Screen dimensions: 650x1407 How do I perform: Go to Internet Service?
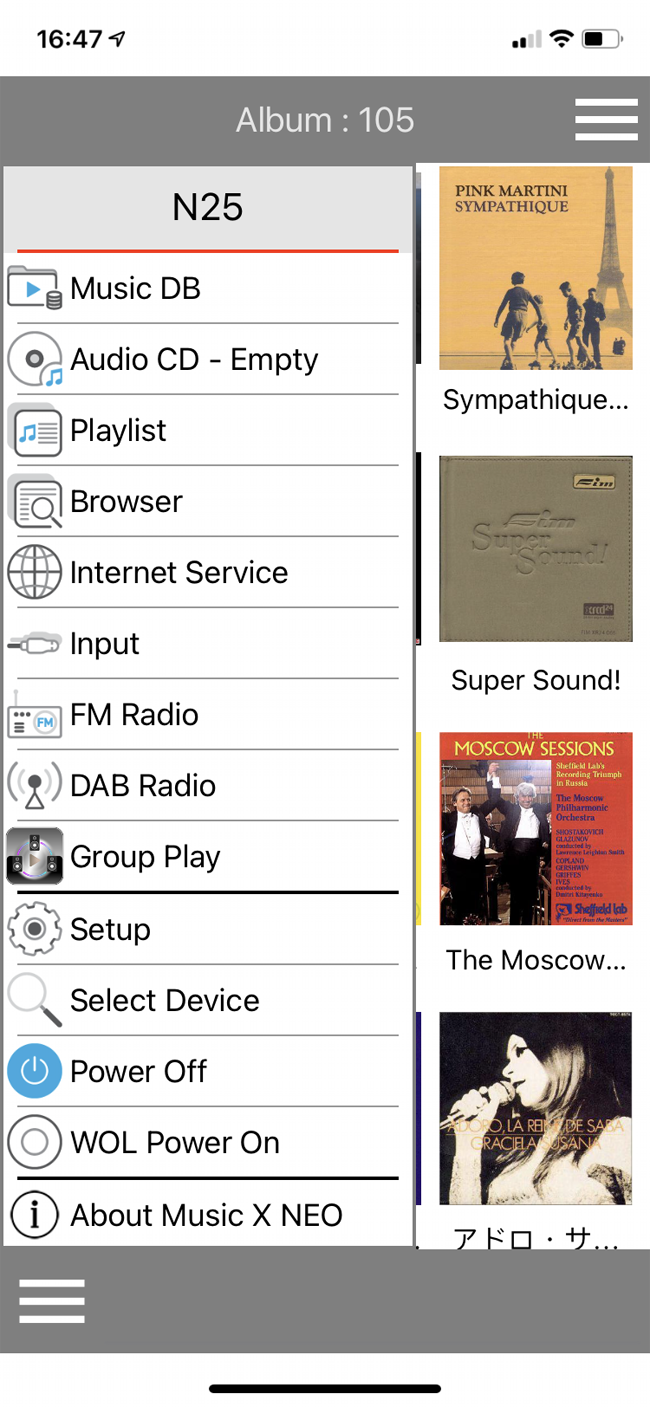point(205,573)
